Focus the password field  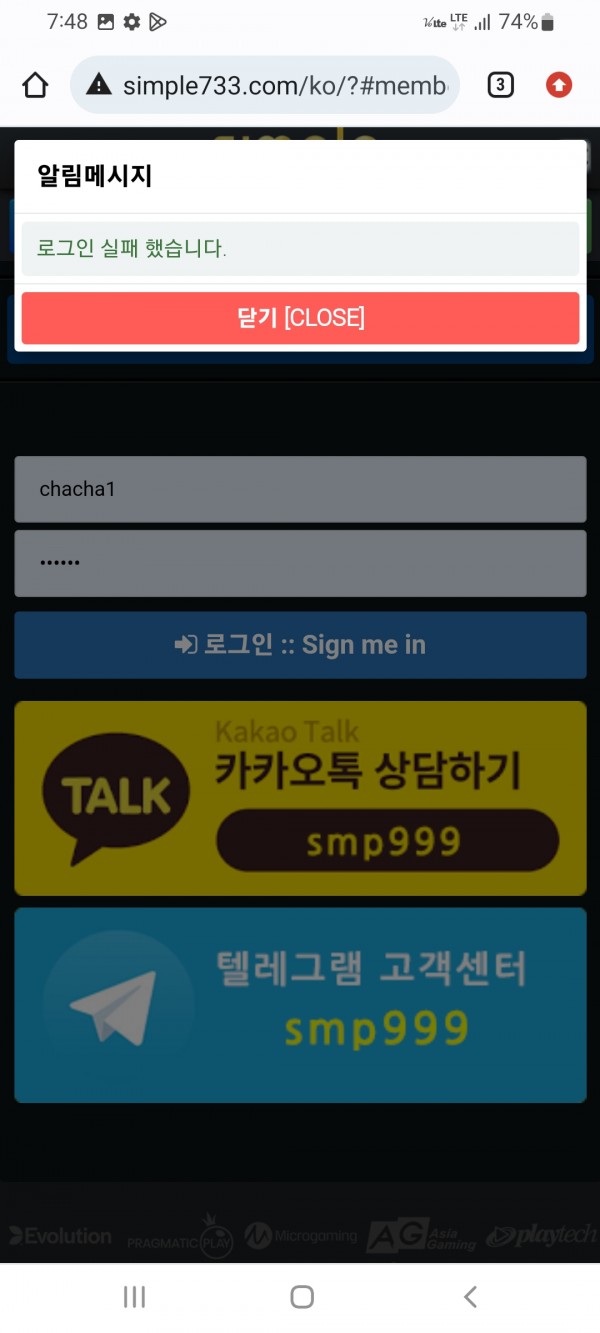300,563
